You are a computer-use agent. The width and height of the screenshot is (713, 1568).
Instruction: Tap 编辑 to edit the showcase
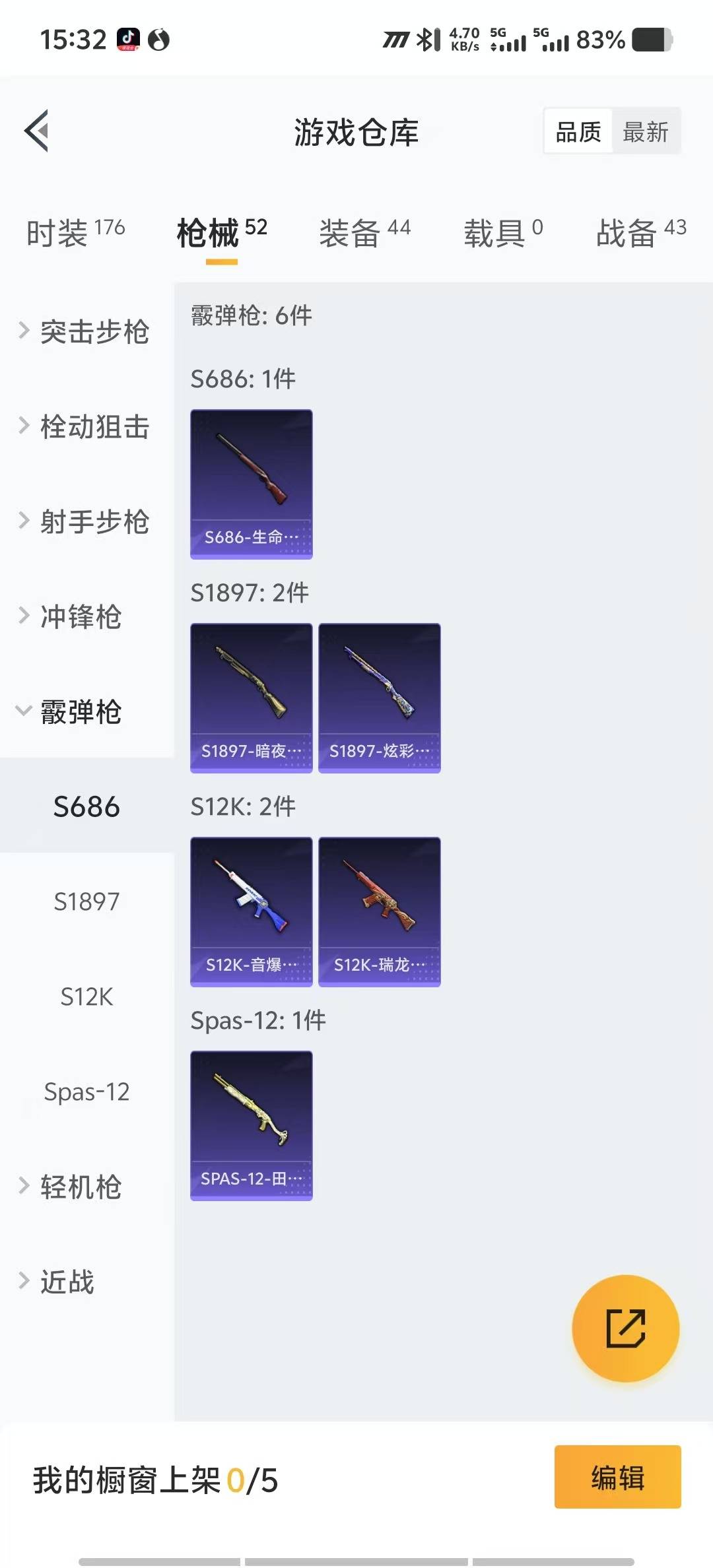(617, 1477)
